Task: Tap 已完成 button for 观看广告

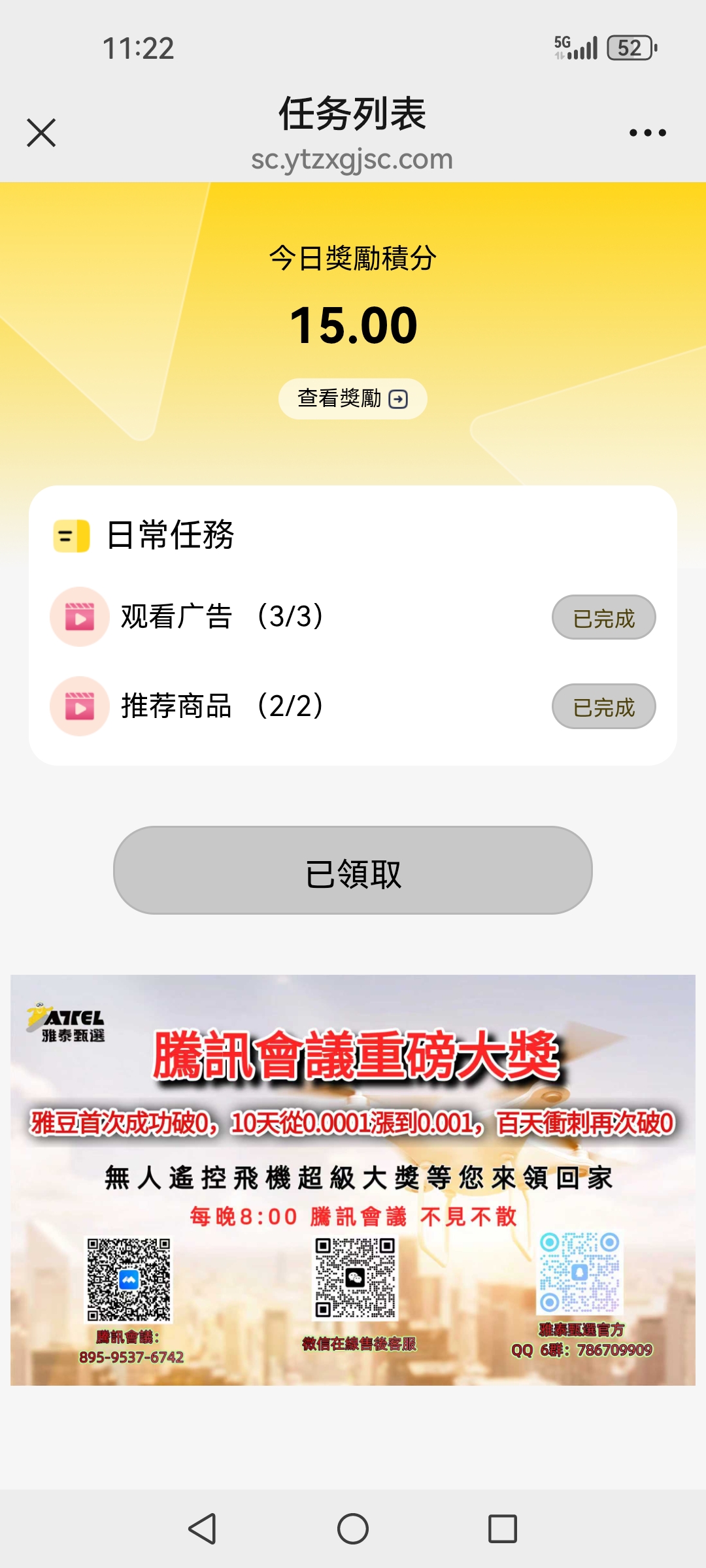Action: (x=603, y=617)
